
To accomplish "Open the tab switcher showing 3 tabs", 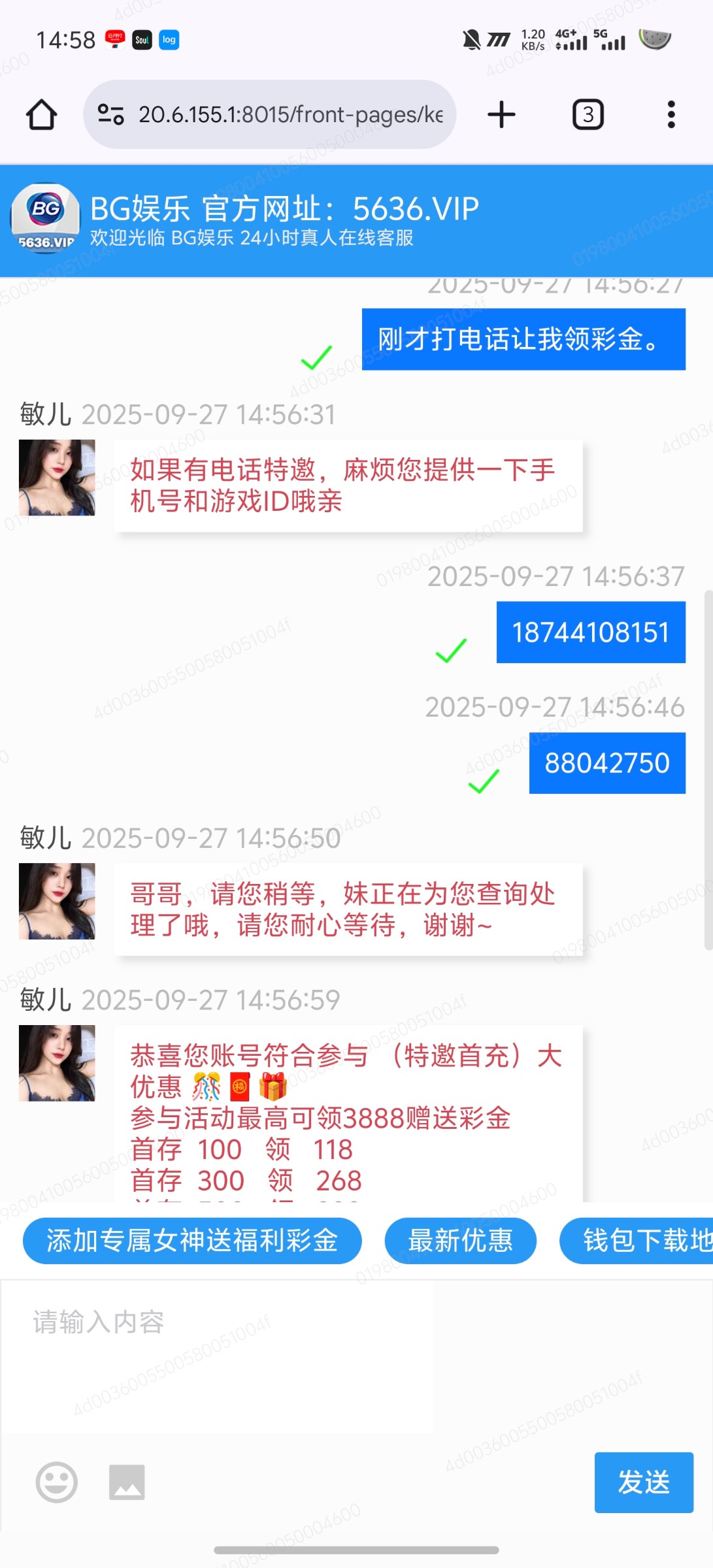I will pos(588,115).
